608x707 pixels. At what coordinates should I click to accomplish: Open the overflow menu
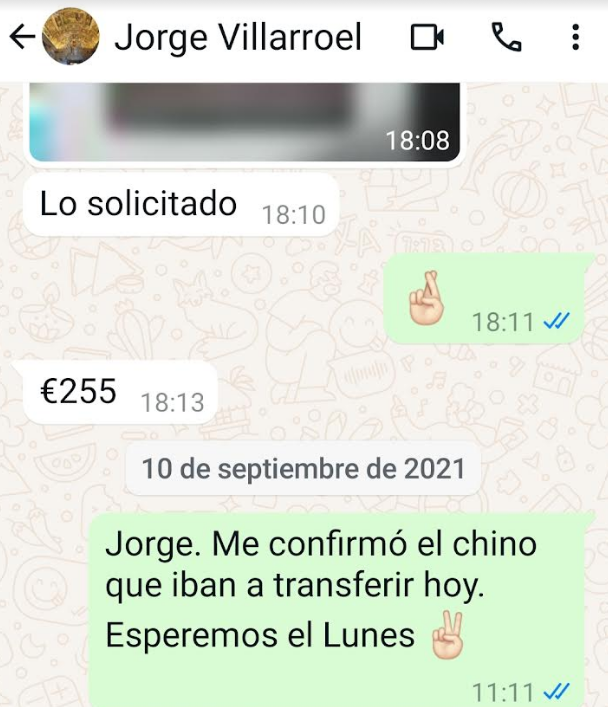(575, 38)
